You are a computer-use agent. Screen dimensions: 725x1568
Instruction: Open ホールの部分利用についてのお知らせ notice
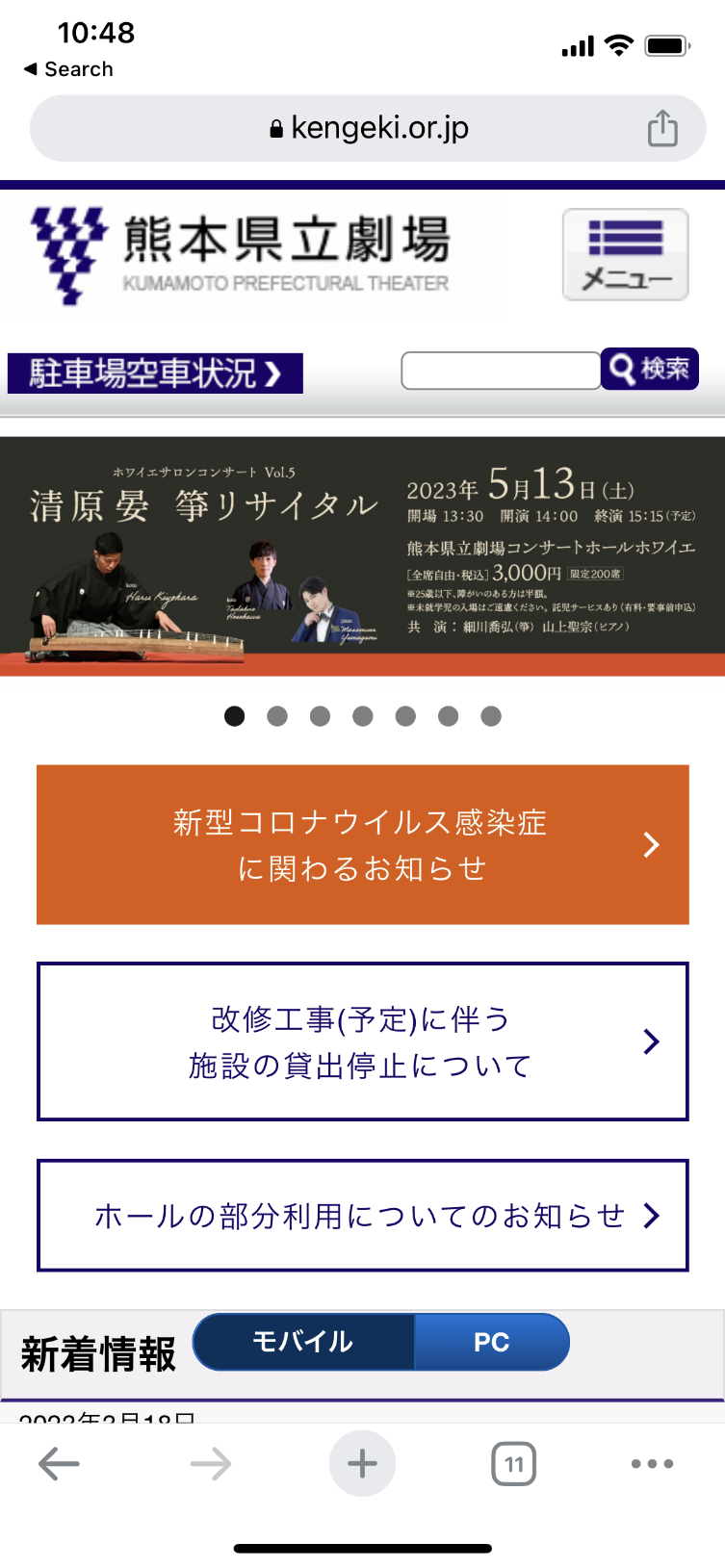(x=362, y=1216)
